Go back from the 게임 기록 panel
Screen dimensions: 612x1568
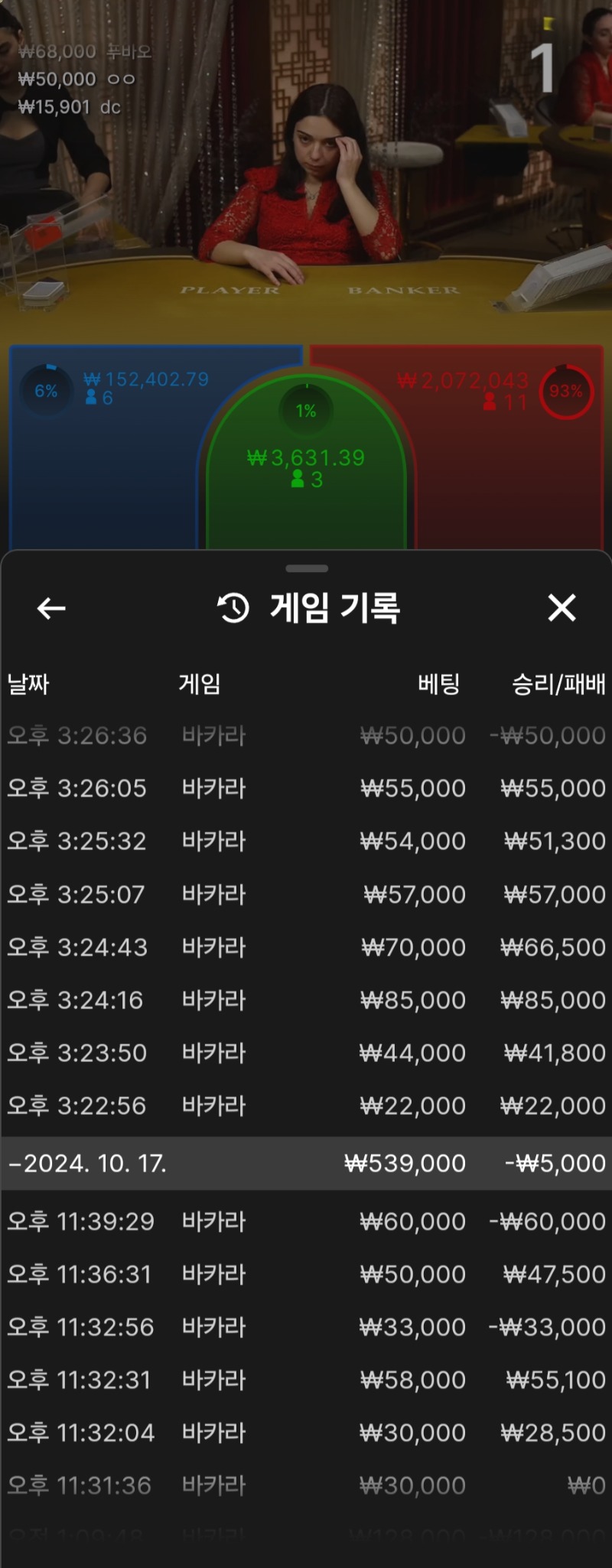[x=51, y=609]
